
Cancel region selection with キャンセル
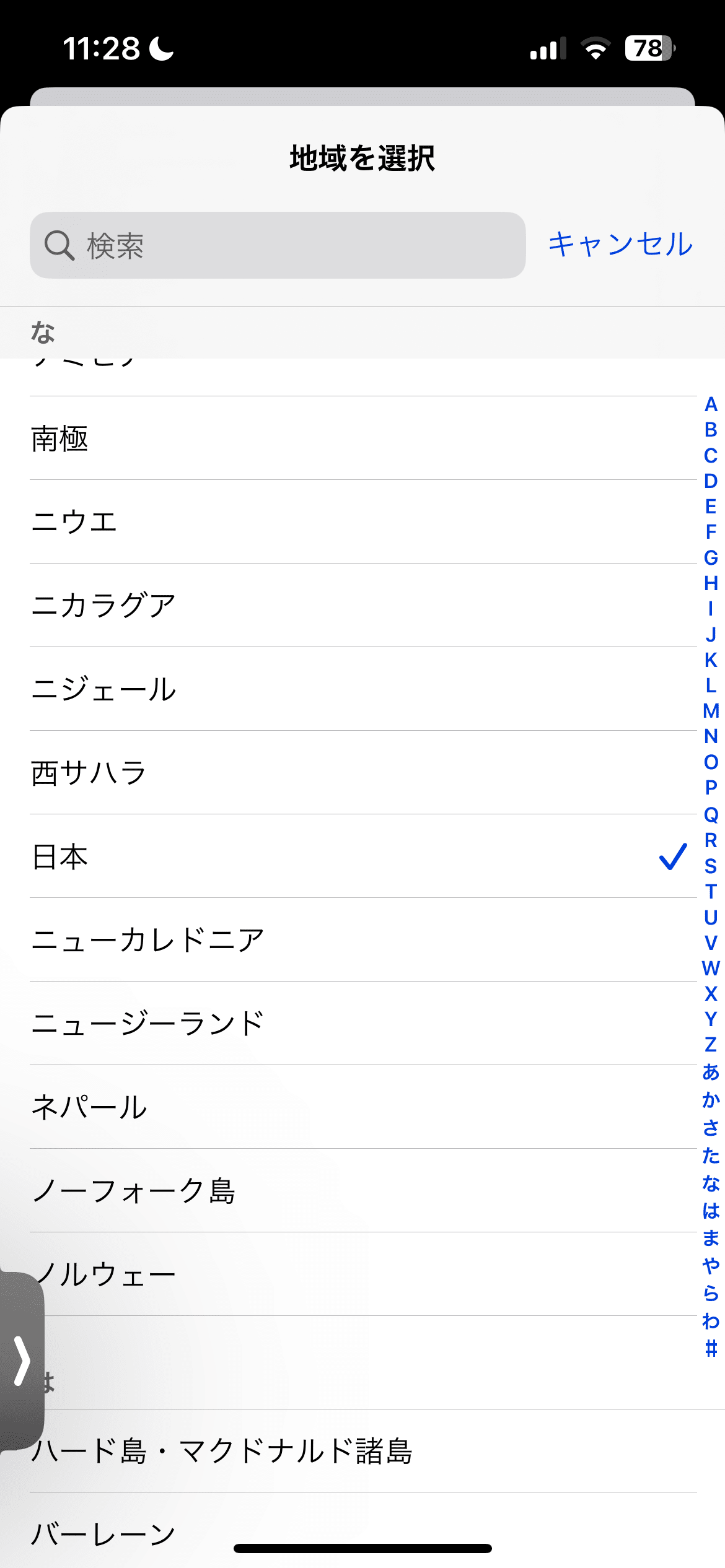(620, 245)
